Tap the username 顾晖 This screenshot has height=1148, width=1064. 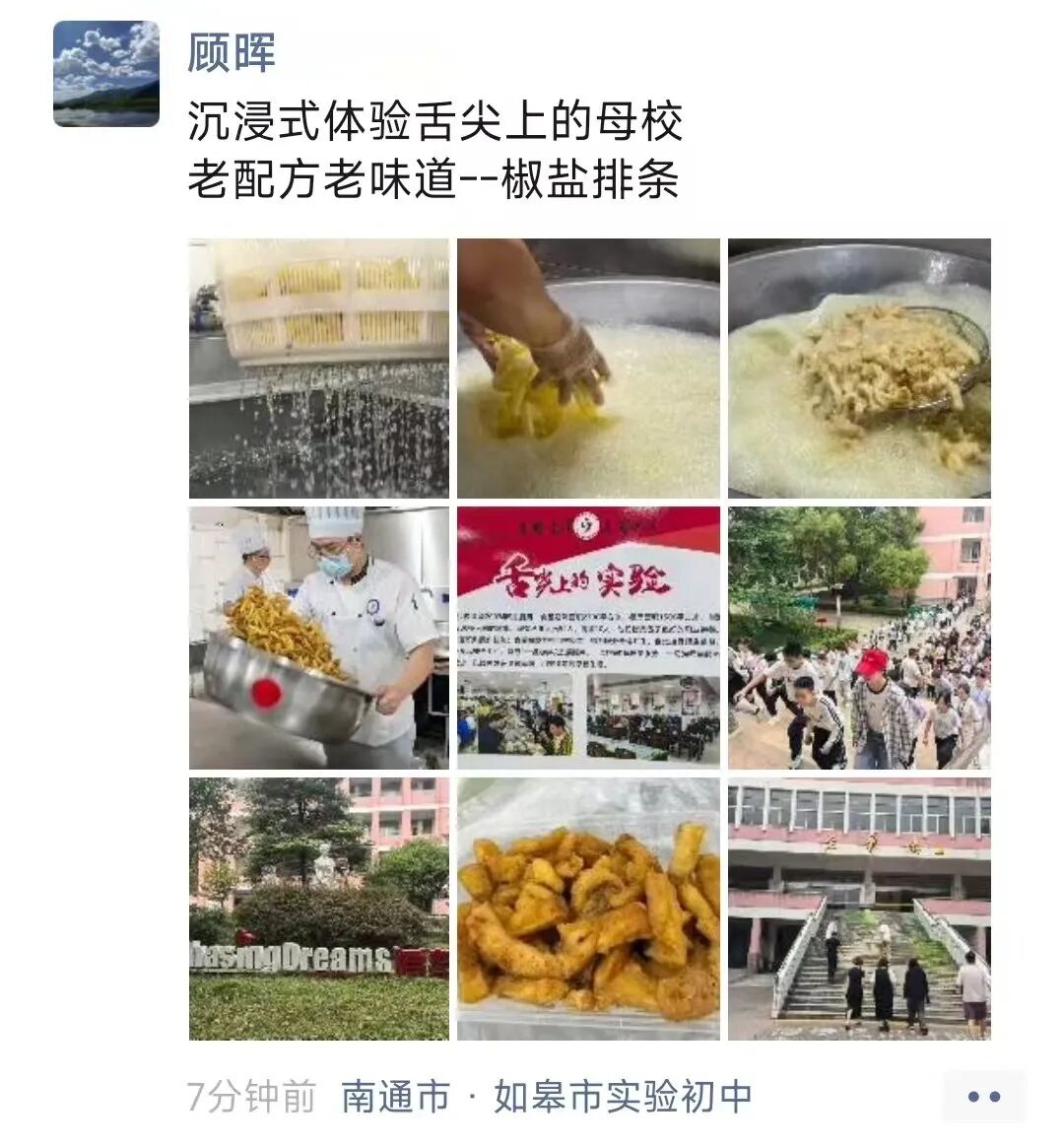click(x=232, y=51)
